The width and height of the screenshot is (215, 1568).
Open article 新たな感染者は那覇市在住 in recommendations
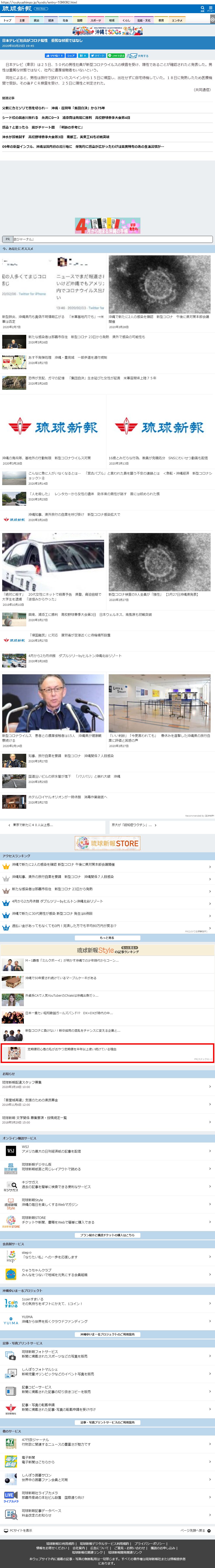[x=86, y=337]
